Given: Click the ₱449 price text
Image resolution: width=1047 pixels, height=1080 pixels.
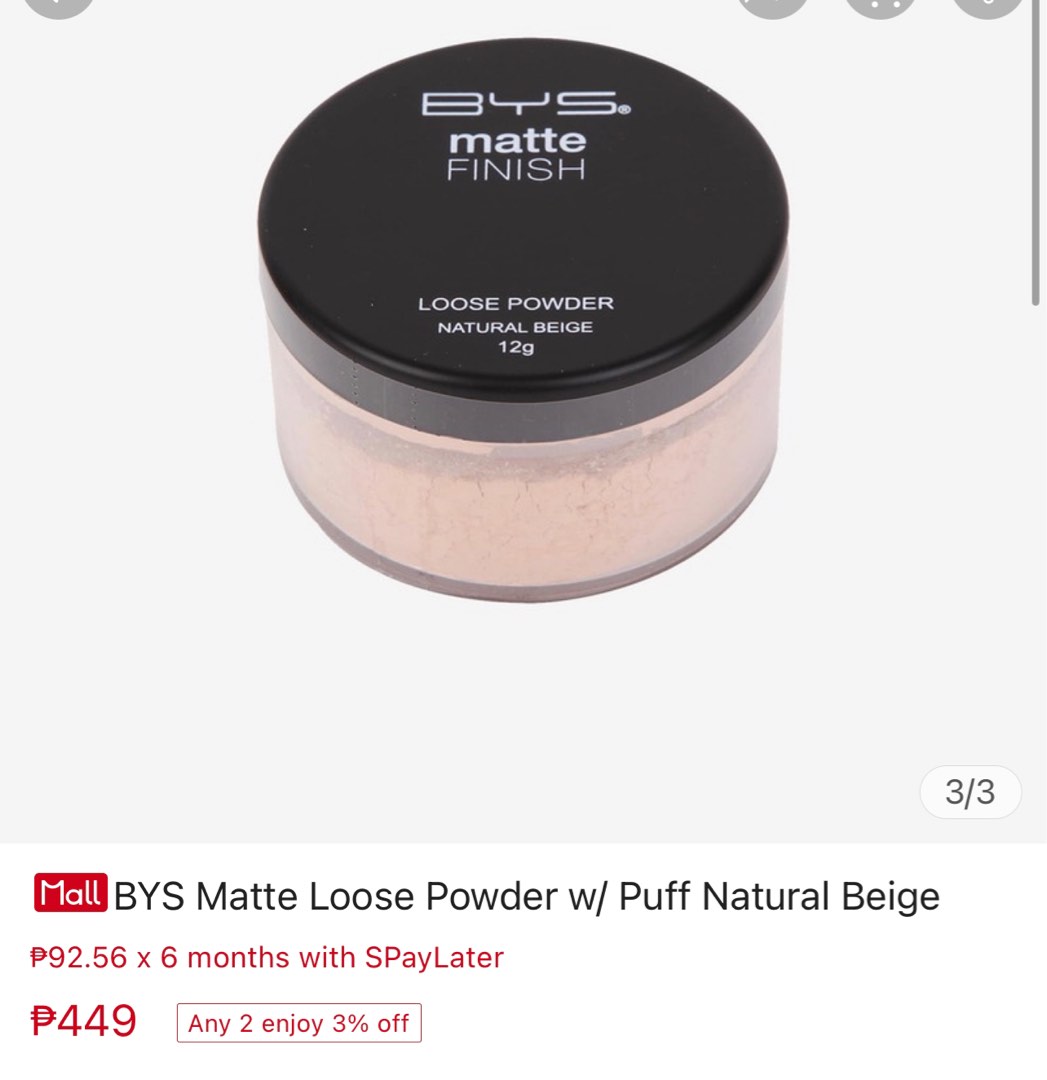Looking at the screenshot, I should coord(83,1019).
